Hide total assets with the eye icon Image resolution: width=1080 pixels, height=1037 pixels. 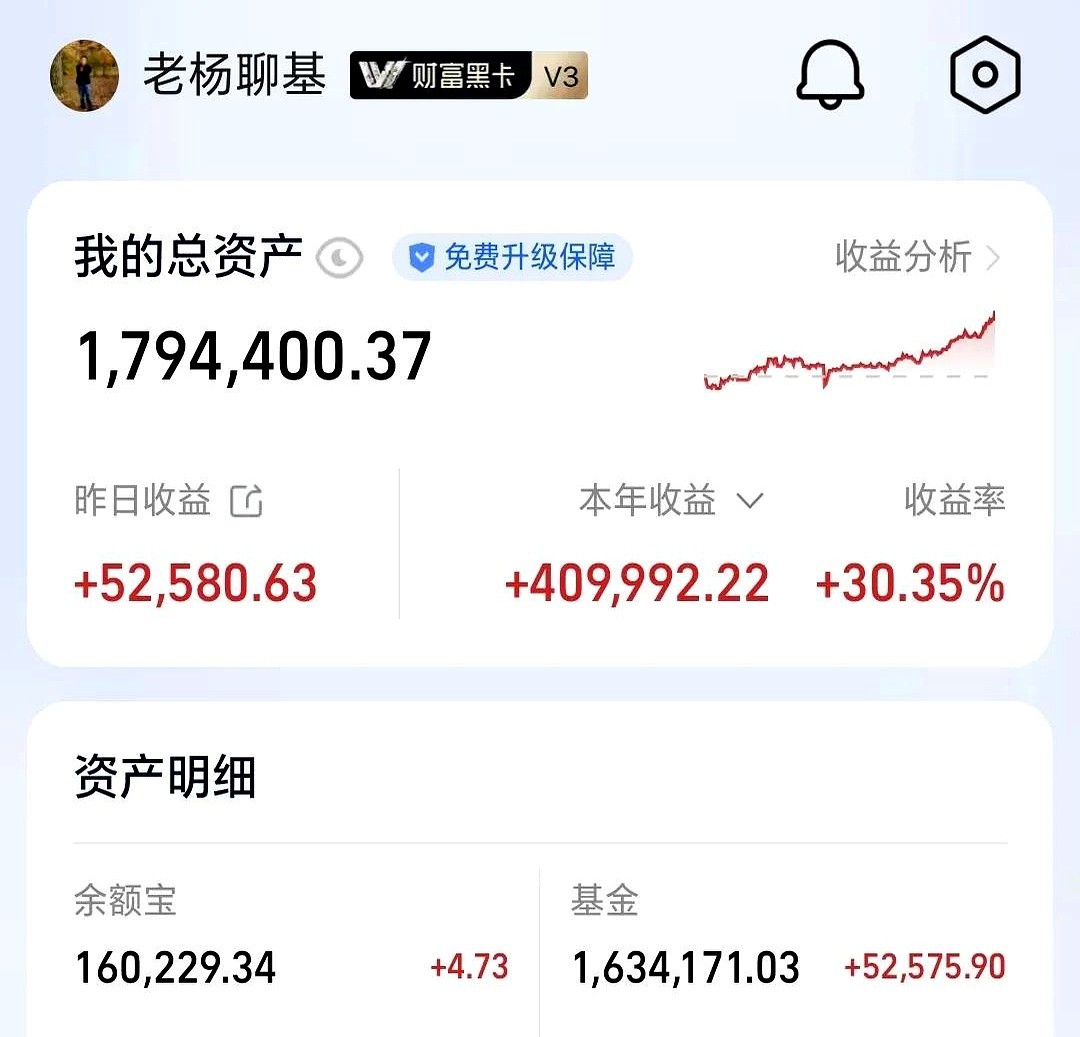coord(339,259)
